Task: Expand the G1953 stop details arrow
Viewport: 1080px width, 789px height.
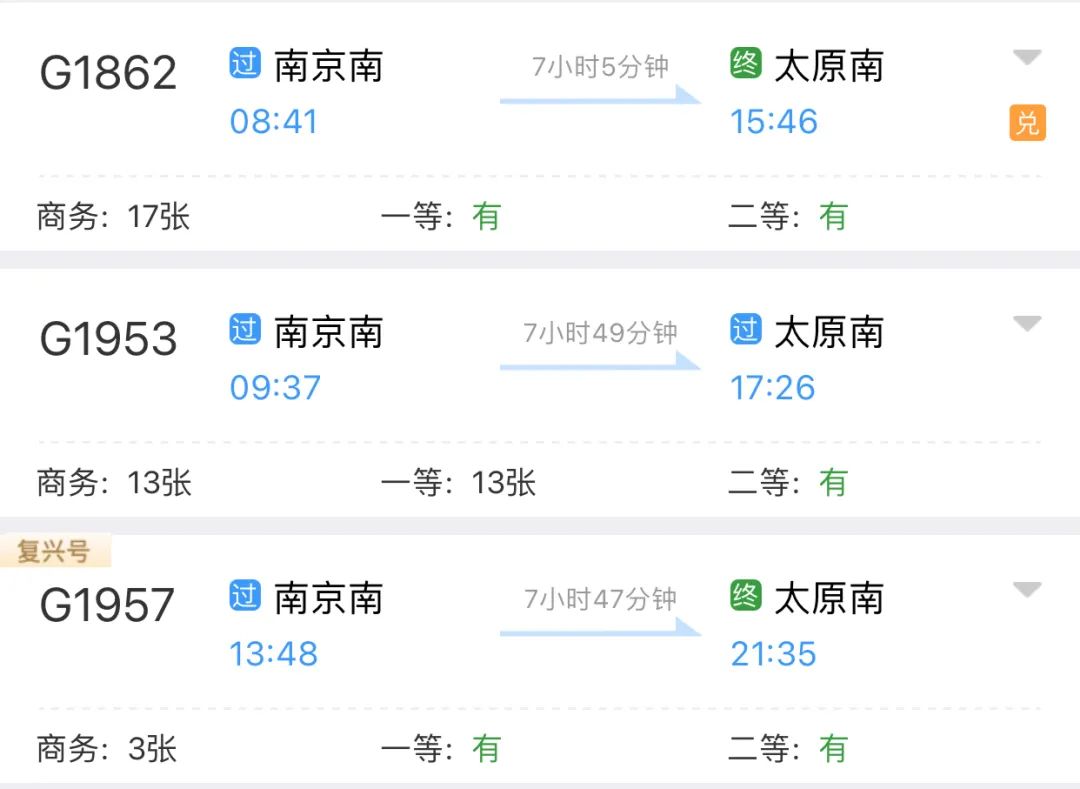Action: (x=1027, y=324)
